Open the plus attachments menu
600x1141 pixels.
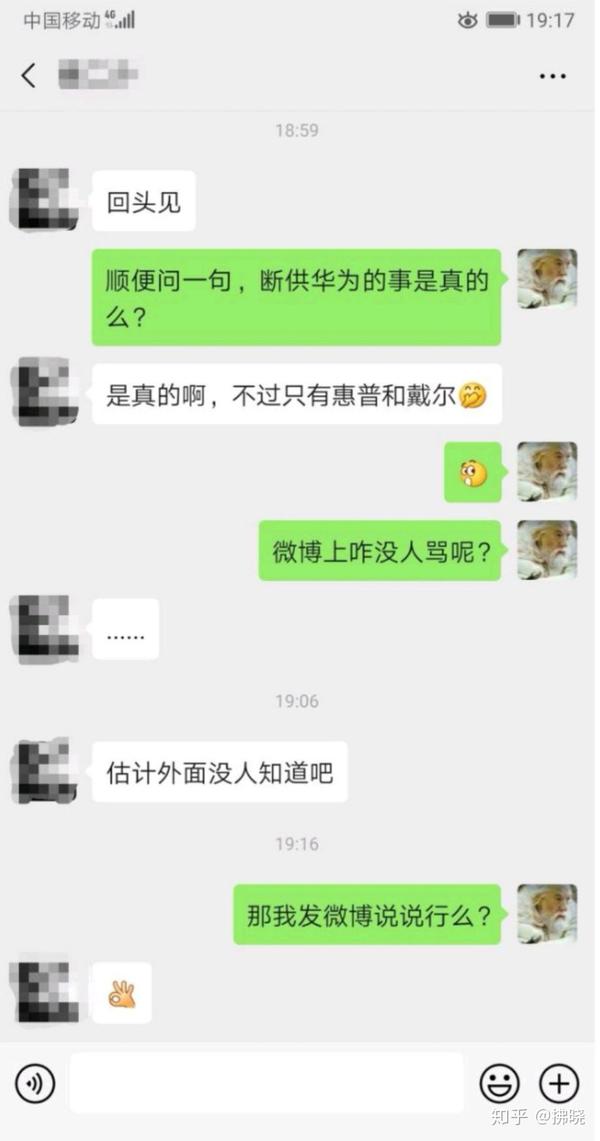coord(559,1083)
